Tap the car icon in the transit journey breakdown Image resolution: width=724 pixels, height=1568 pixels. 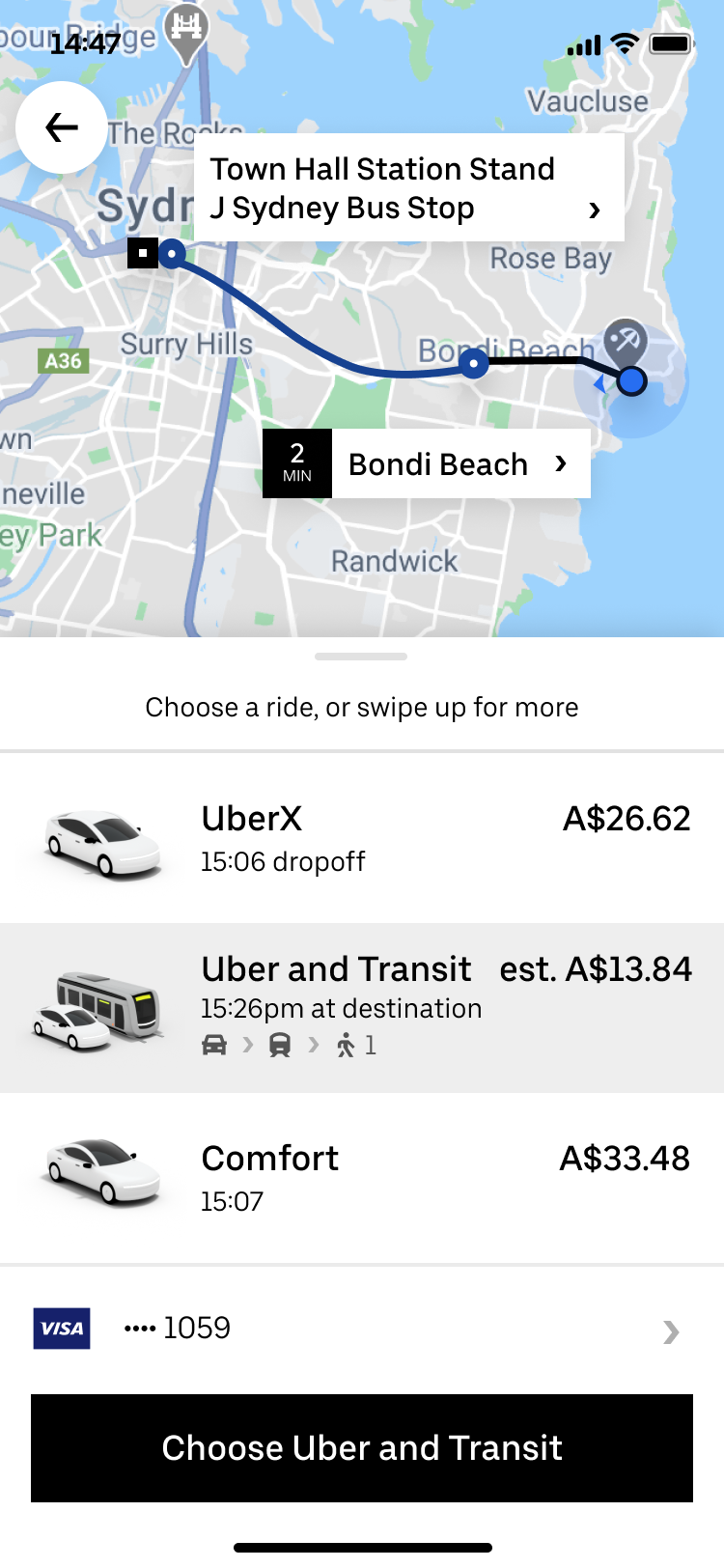[213, 1044]
